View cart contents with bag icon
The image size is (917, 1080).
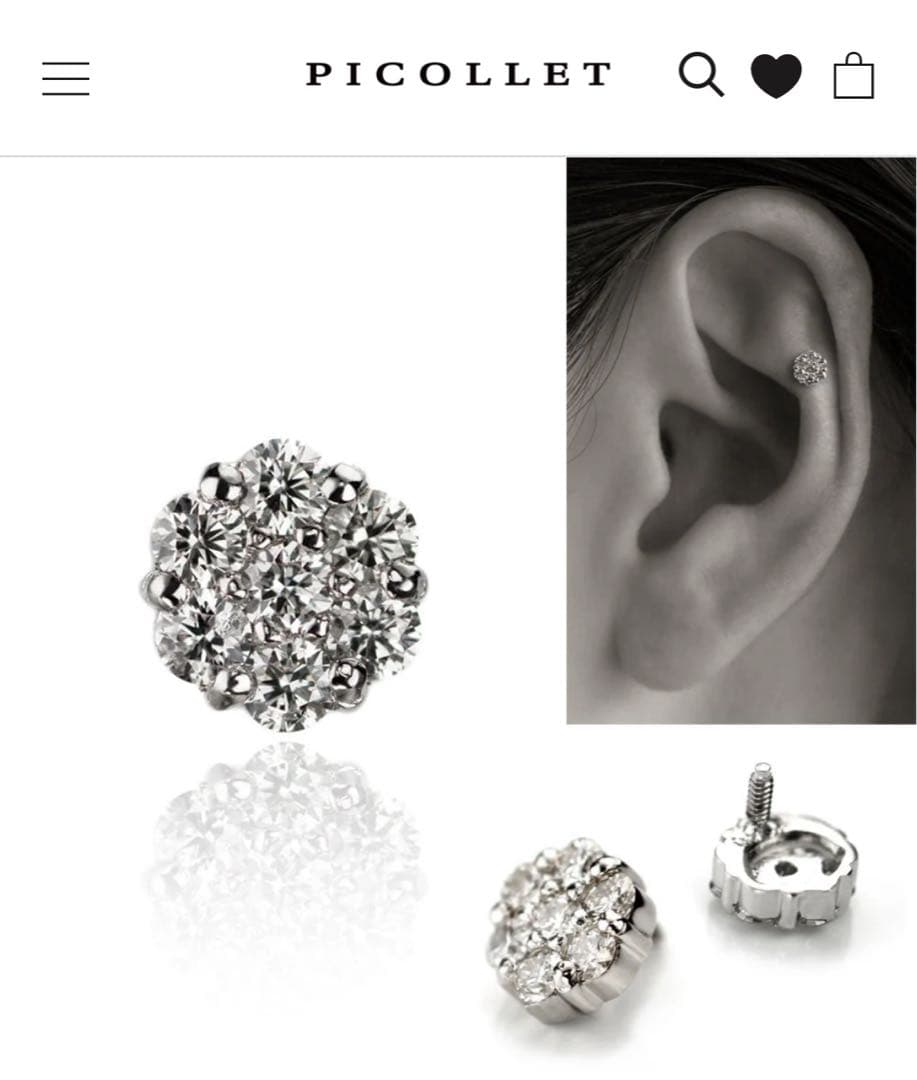pyautogui.click(x=855, y=76)
